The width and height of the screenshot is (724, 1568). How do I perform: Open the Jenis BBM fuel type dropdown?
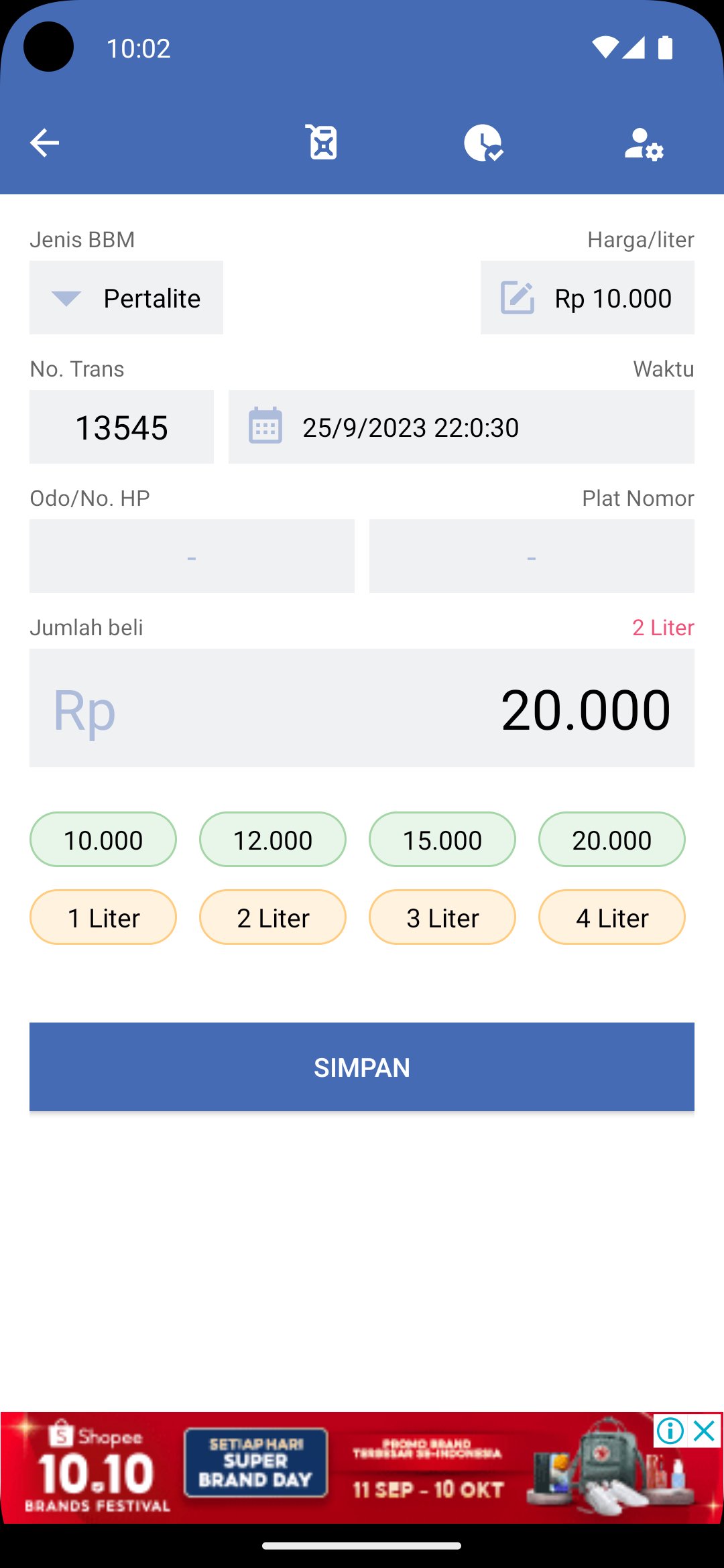[126, 297]
